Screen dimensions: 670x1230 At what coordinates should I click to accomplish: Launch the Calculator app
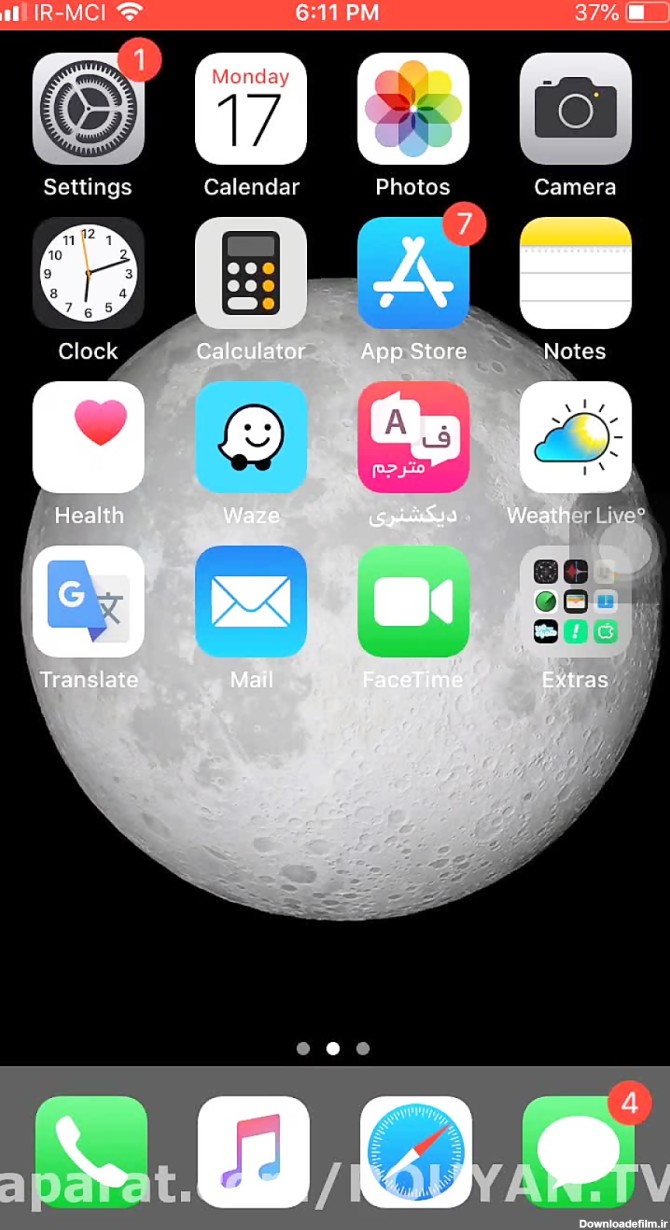coord(251,273)
